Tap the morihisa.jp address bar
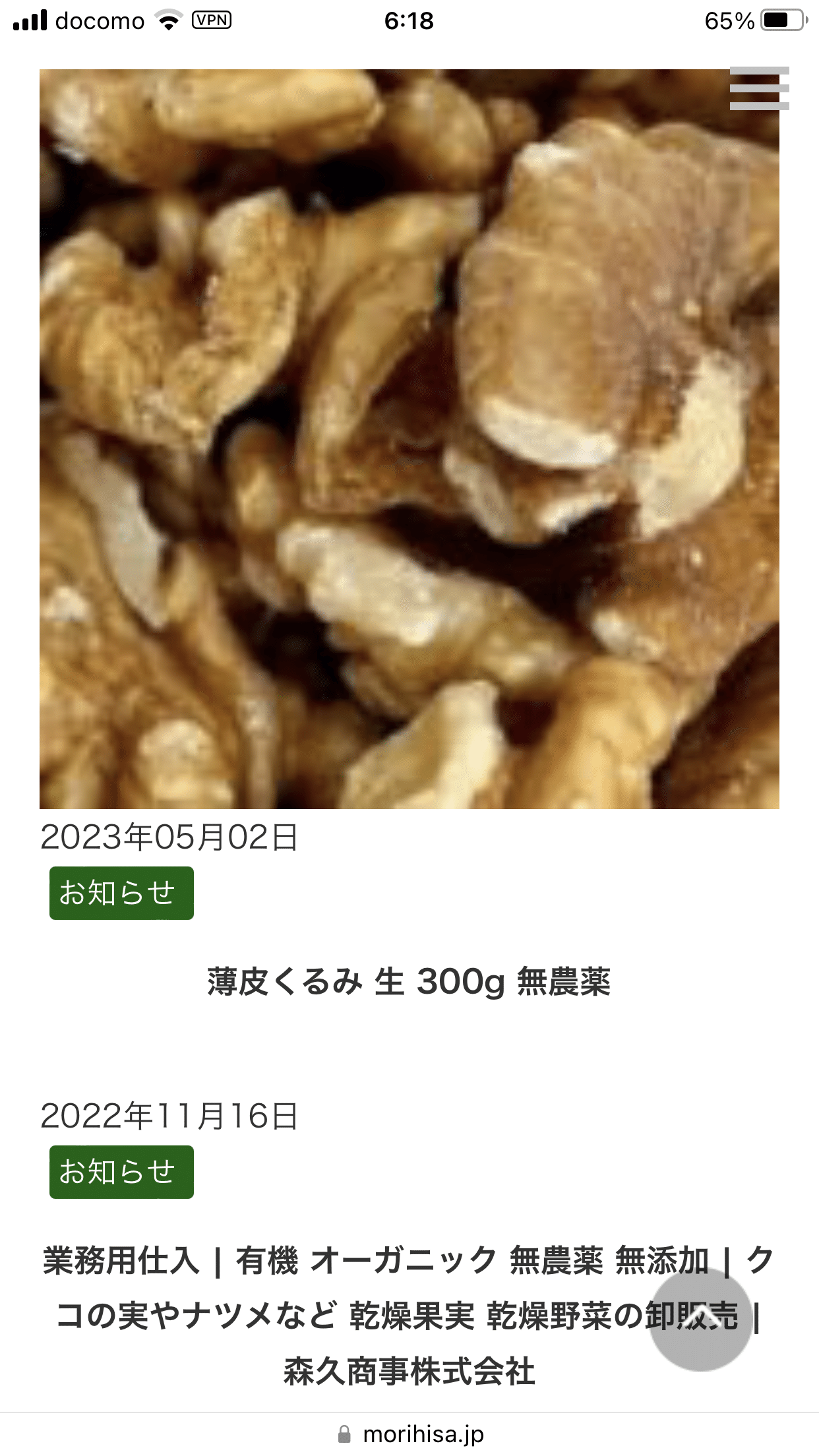The width and height of the screenshot is (819, 1456). click(x=409, y=1434)
